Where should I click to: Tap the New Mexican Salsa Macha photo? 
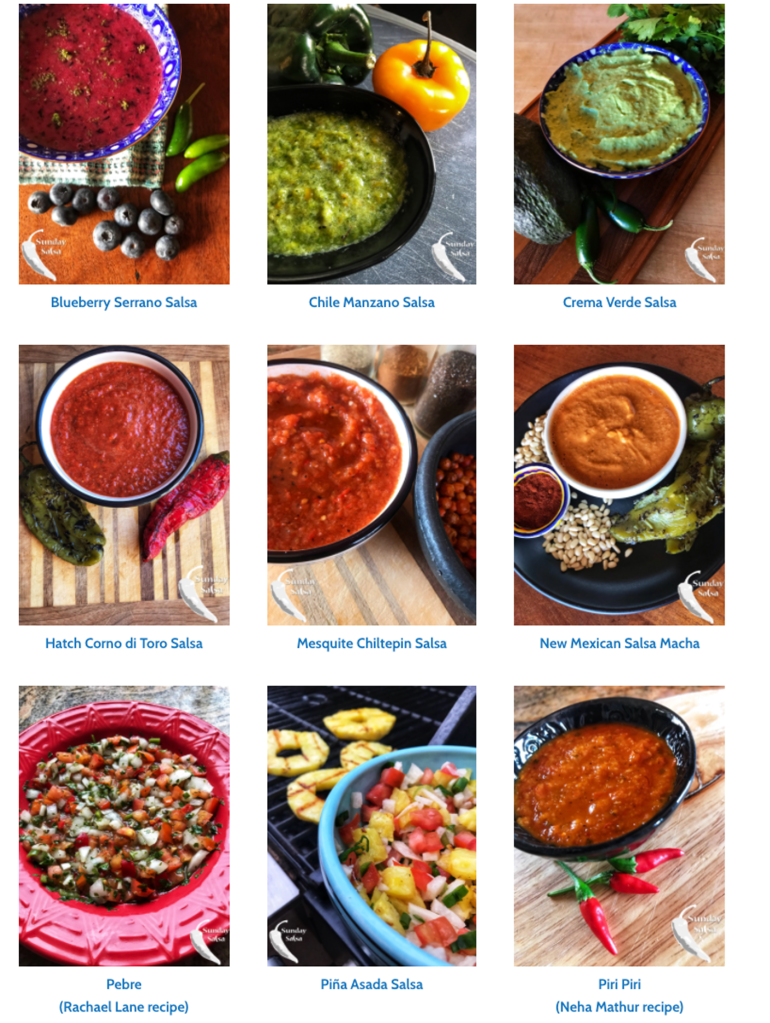pyautogui.click(x=619, y=485)
